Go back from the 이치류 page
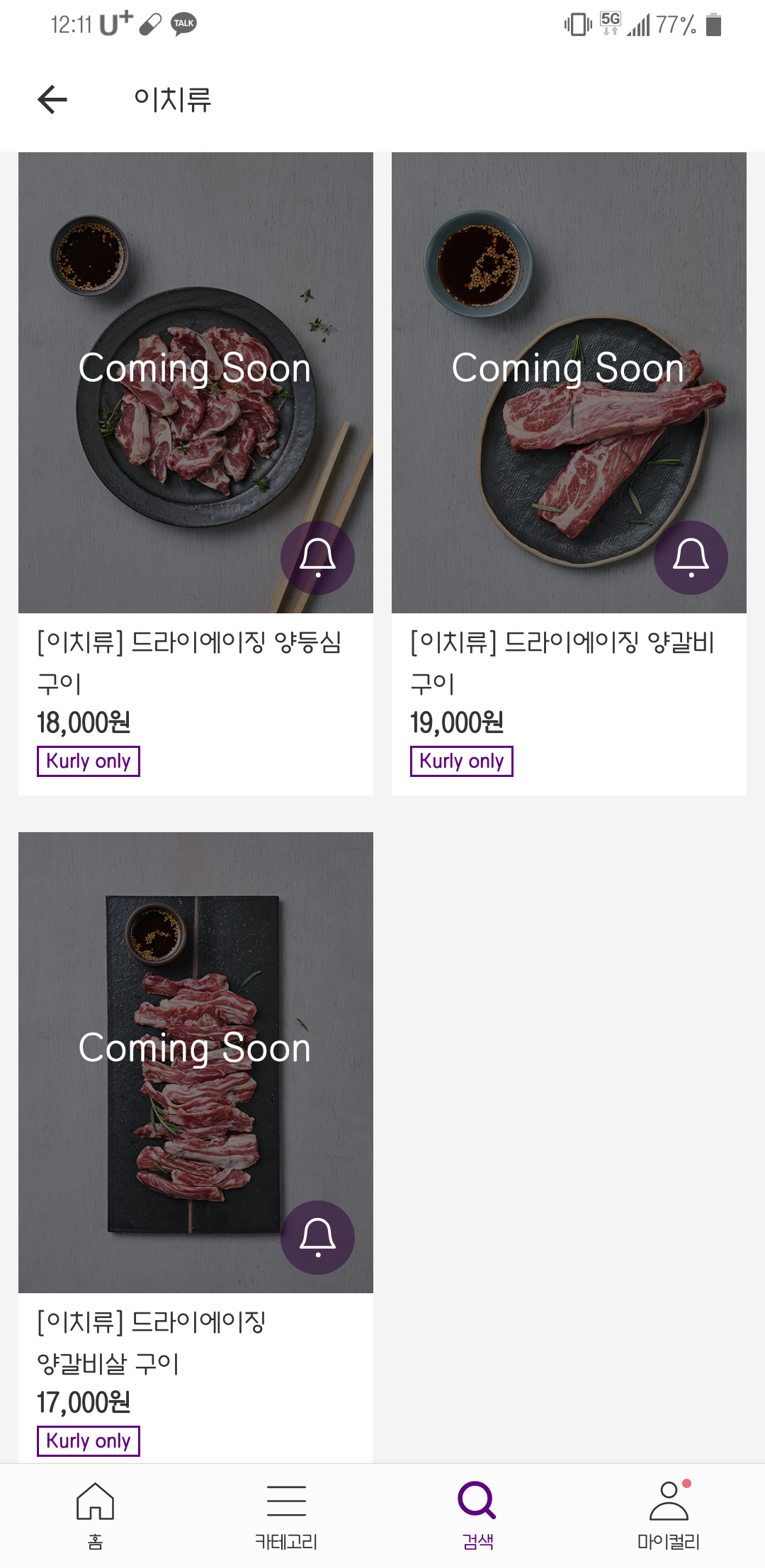The image size is (765, 1568). click(x=52, y=99)
